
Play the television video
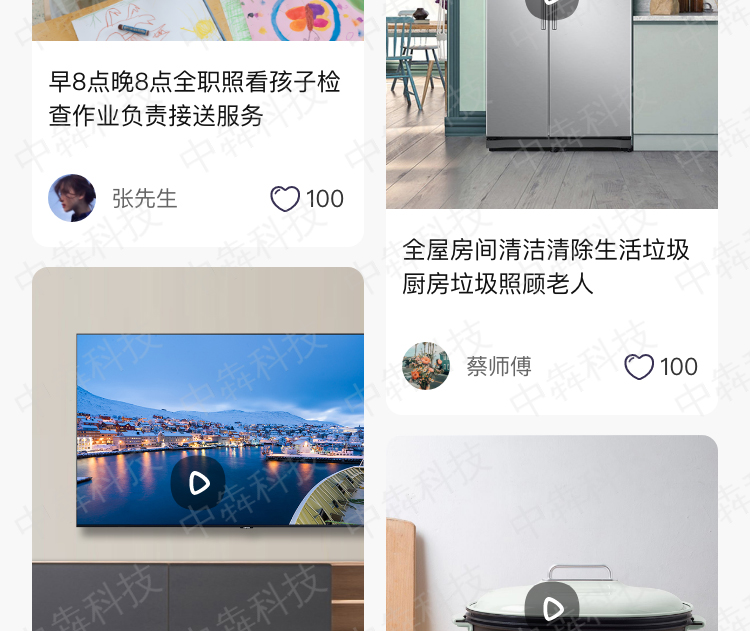click(x=198, y=484)
